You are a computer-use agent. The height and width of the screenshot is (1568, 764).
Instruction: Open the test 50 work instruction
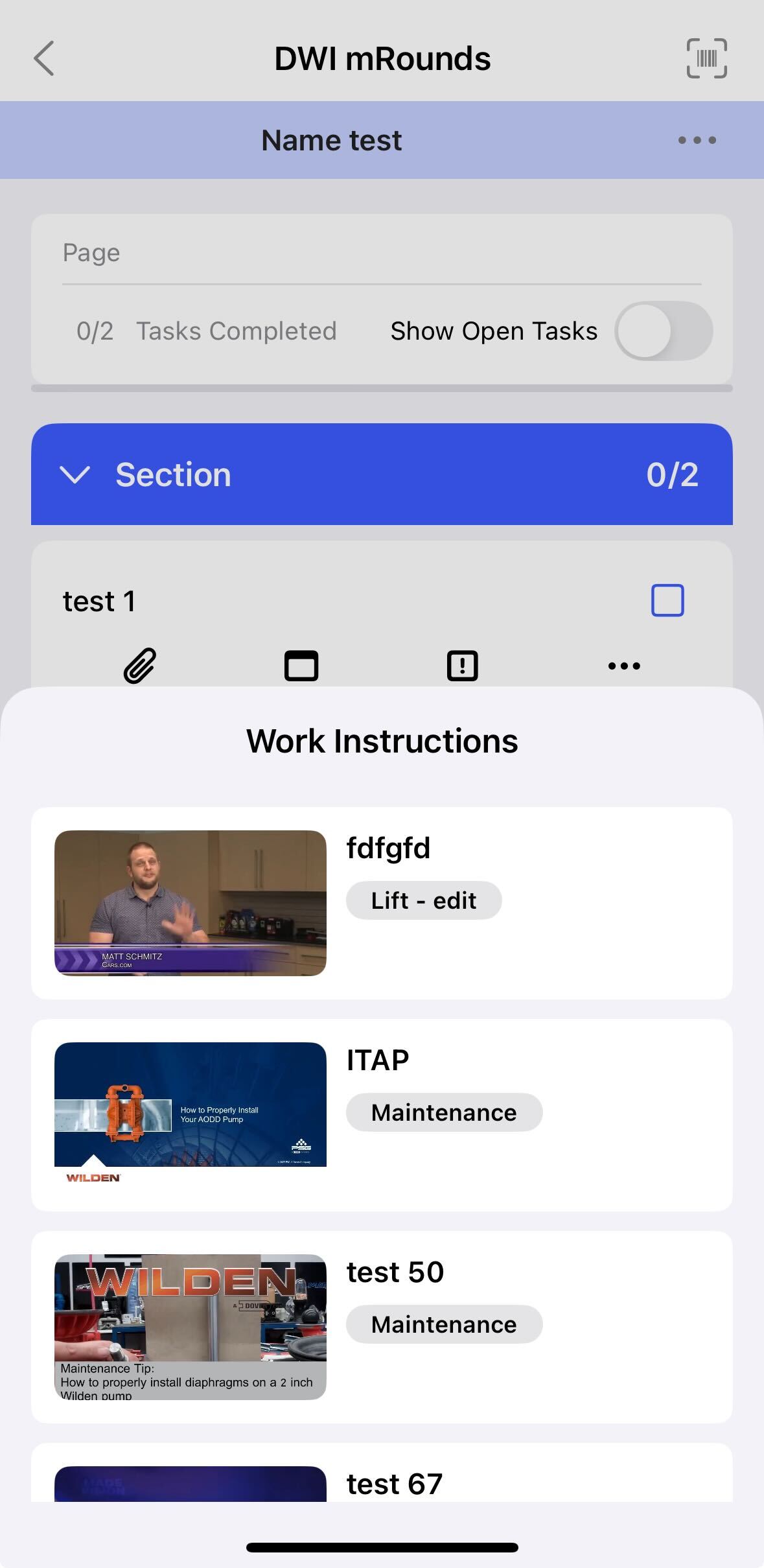pyautogui.click(x=382, y=1326)
